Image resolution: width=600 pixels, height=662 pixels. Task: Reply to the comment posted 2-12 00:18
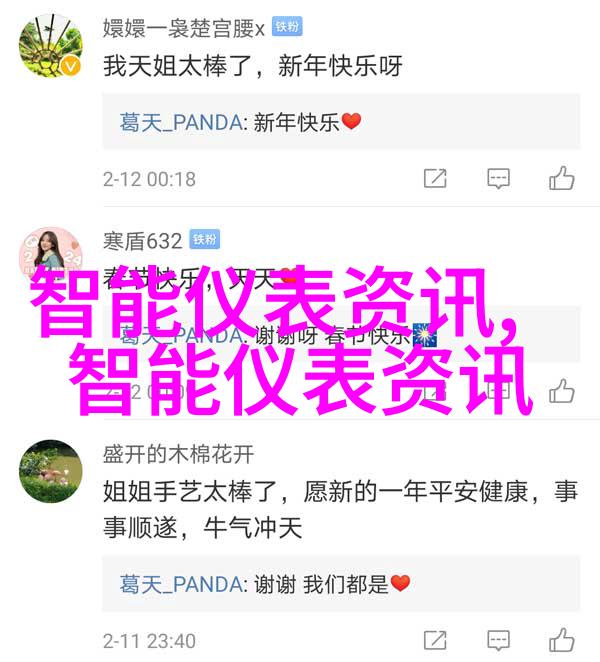[x=498, y=179]
